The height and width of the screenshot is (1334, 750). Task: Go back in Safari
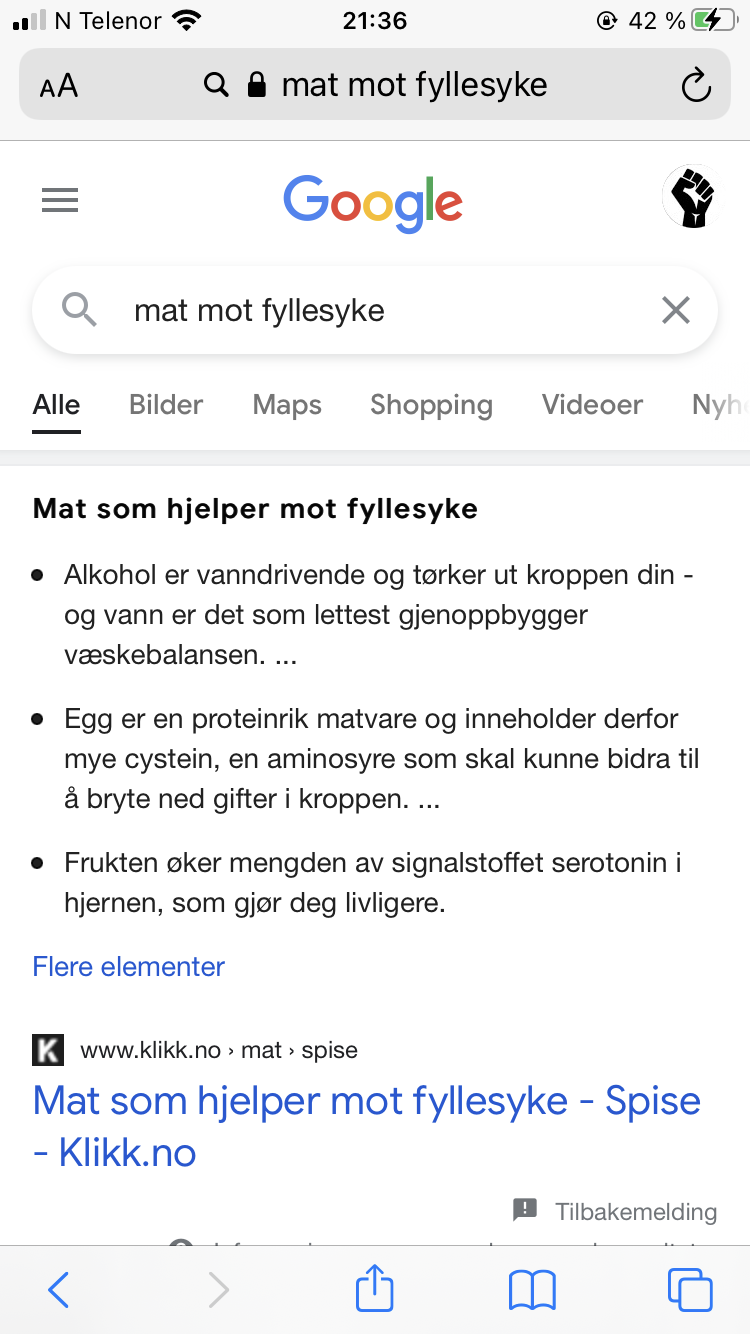coord(59,1290)
